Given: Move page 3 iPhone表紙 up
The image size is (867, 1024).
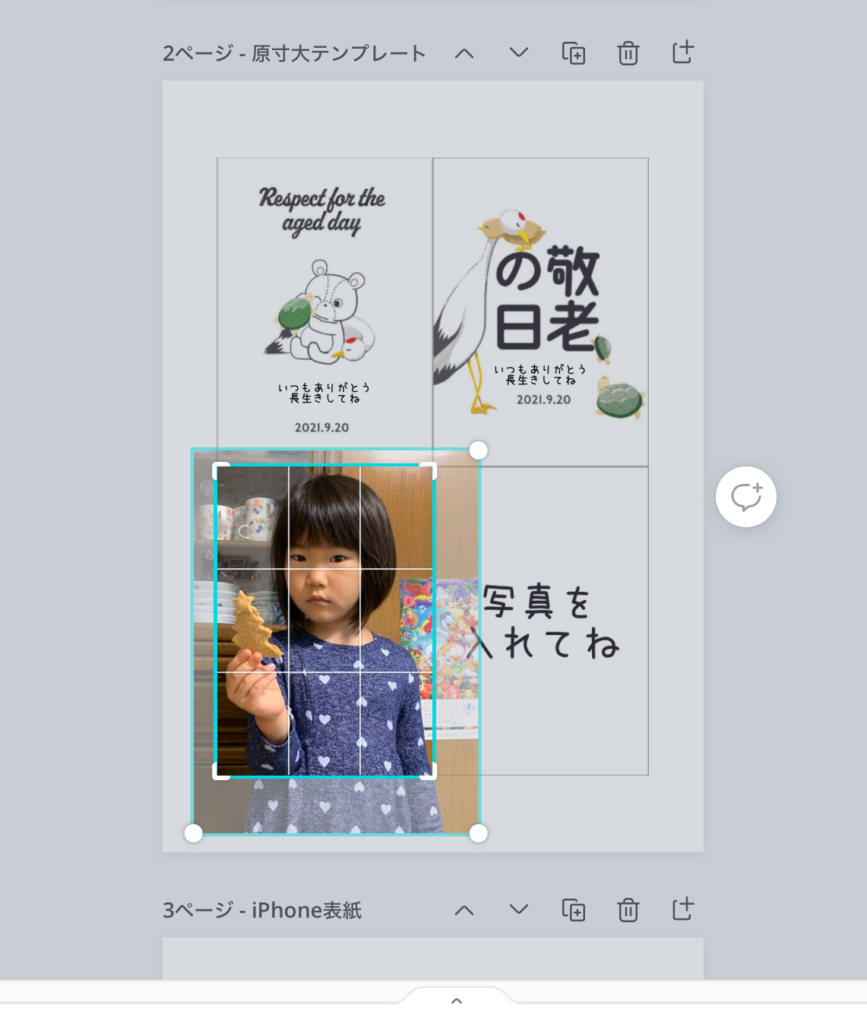Looking at the screenshot, I should [x=464, y=910].
